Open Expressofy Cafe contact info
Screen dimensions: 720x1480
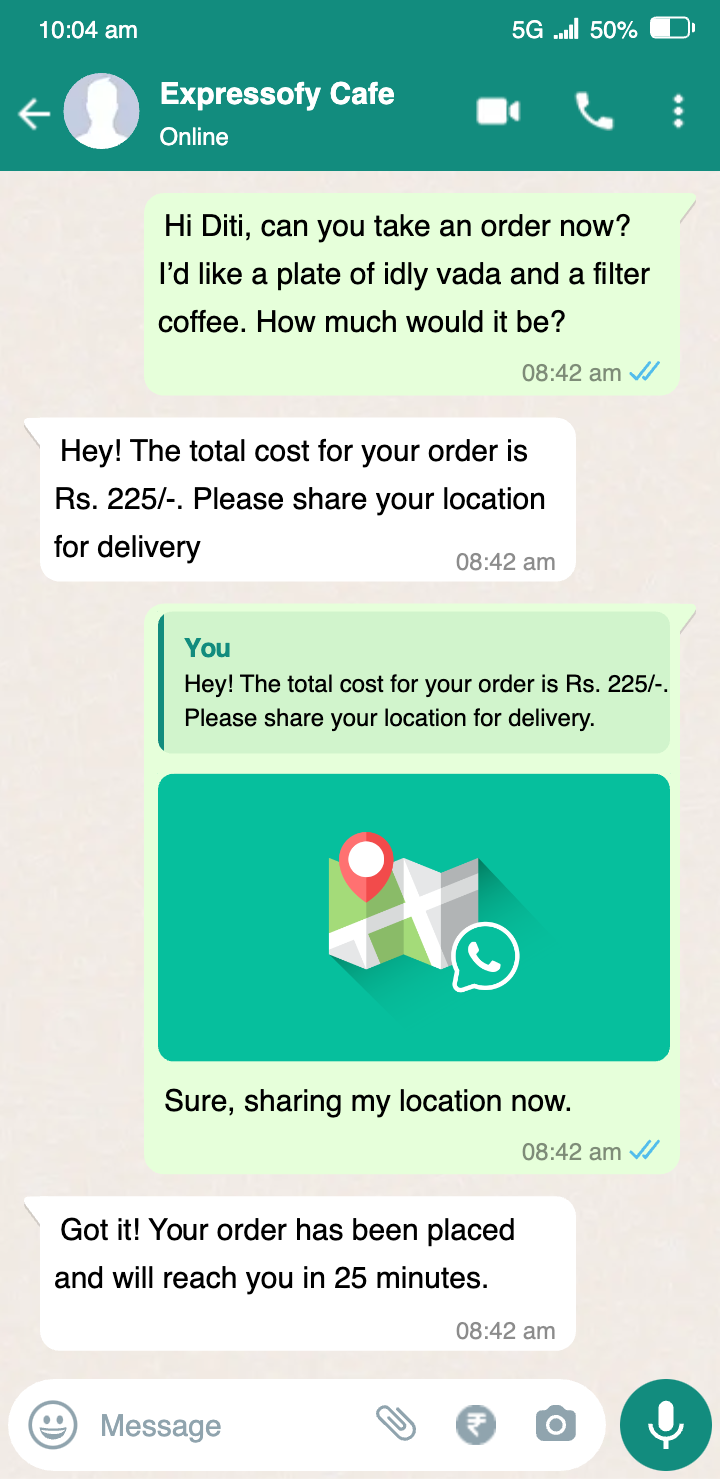[x=277, y=112]
